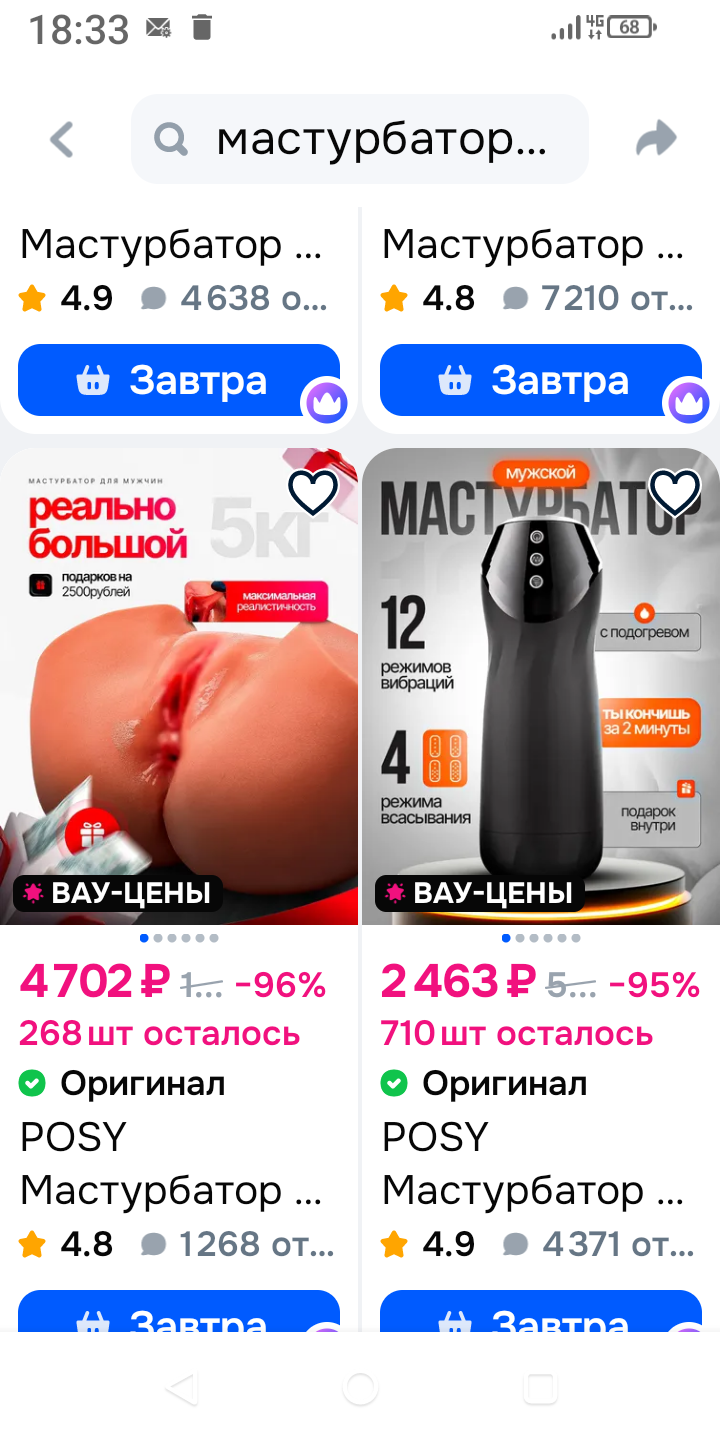Screen dimensions: 720x1440
Task: Add the 4371-review POSY item to cart
Action: tap(540, 1312)
